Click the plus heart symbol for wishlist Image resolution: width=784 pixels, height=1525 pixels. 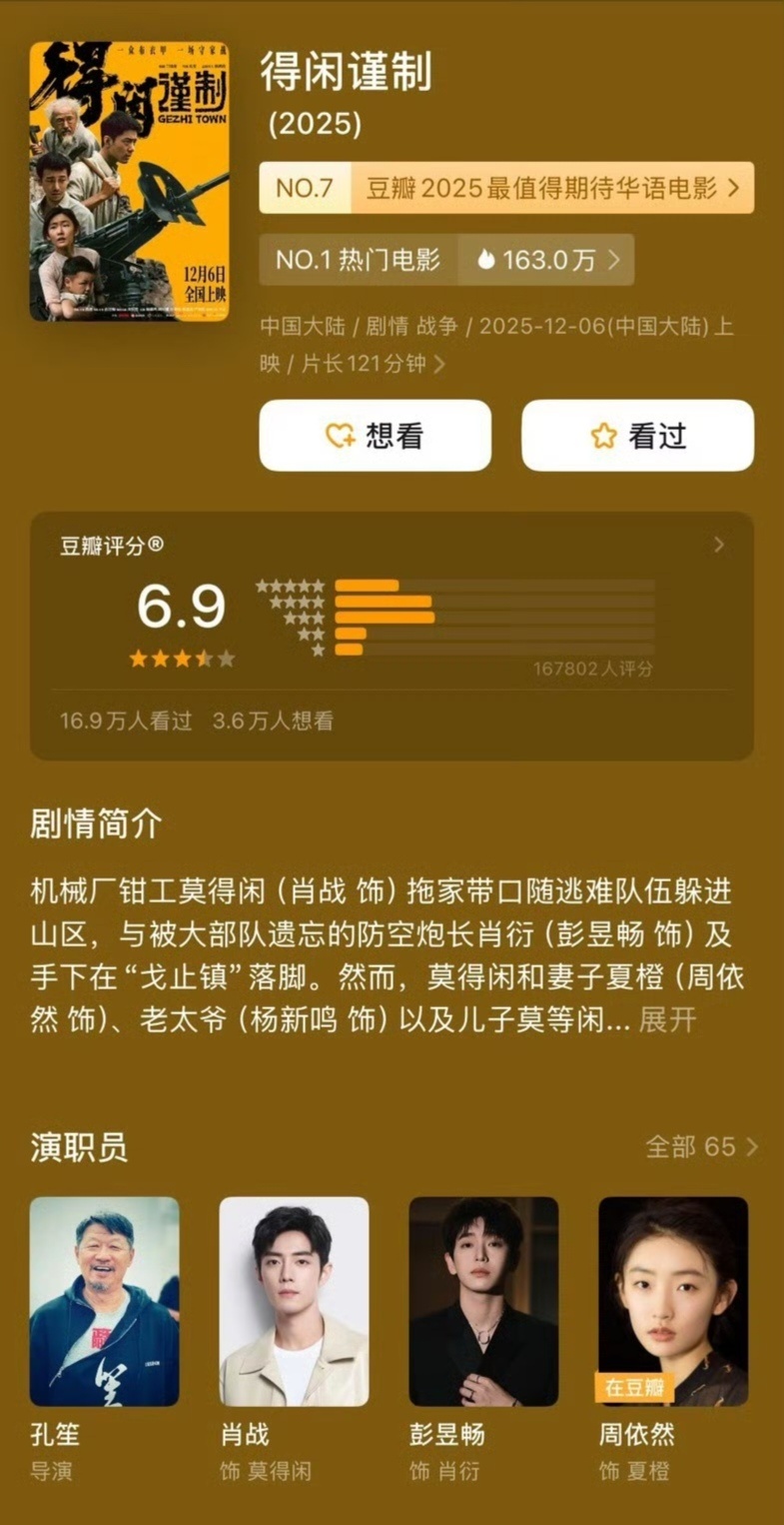click(x=341, y=435)
